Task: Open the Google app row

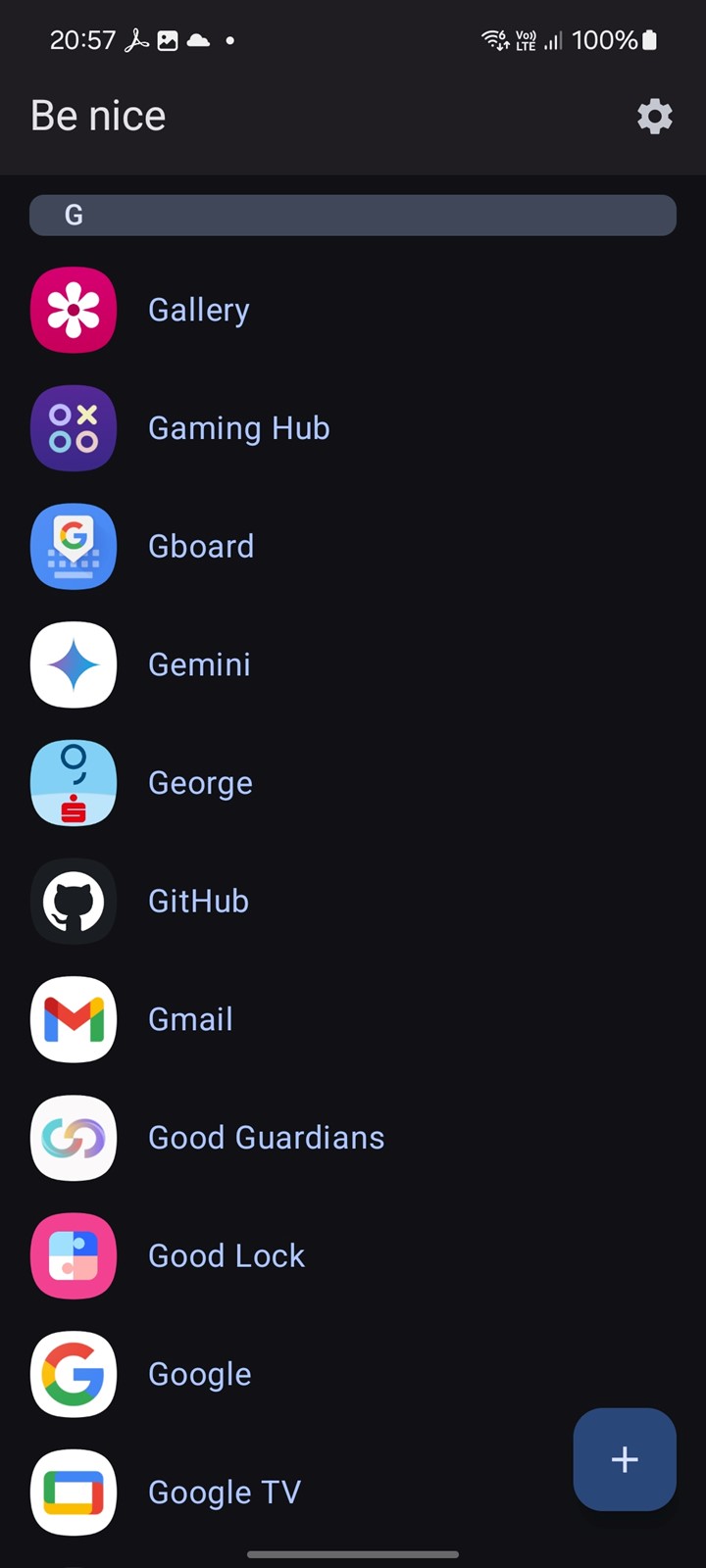Action: point(353,1374)
